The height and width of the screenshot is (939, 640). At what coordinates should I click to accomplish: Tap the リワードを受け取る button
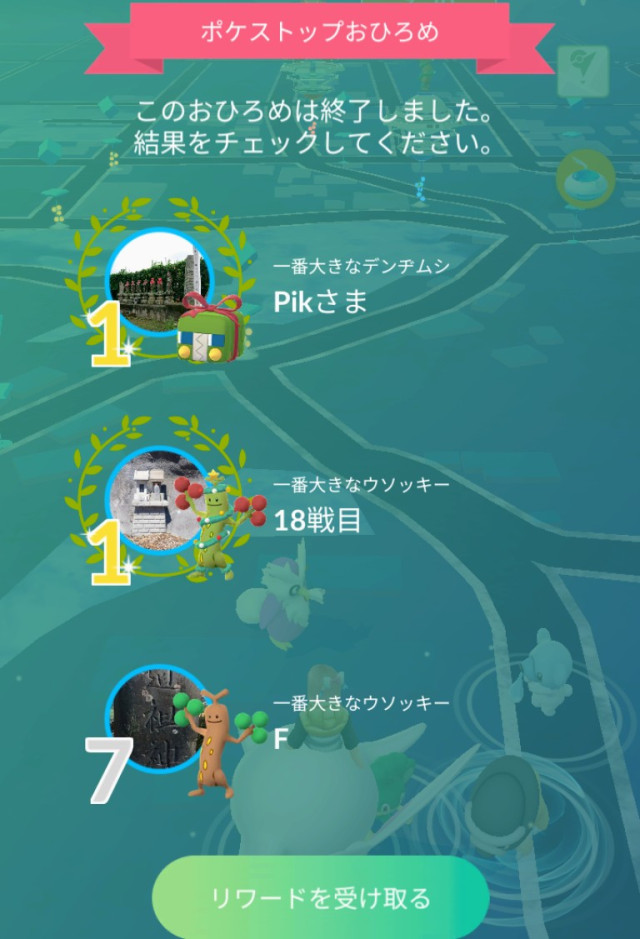(320, 897)
